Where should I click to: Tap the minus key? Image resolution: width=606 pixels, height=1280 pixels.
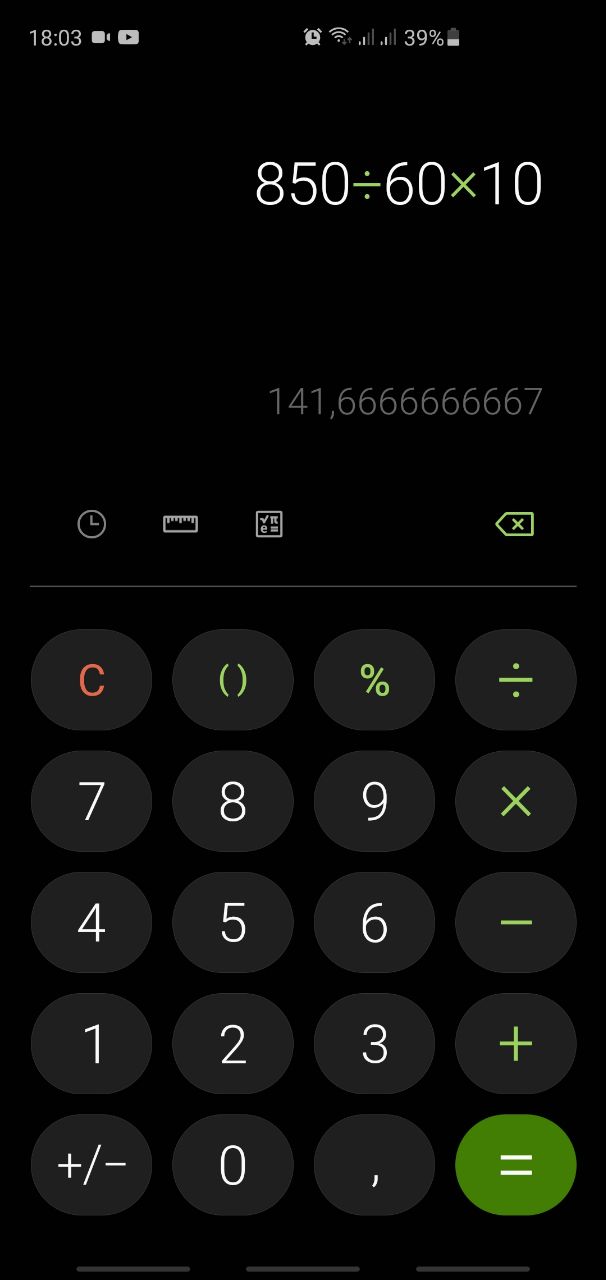(516, 923)
